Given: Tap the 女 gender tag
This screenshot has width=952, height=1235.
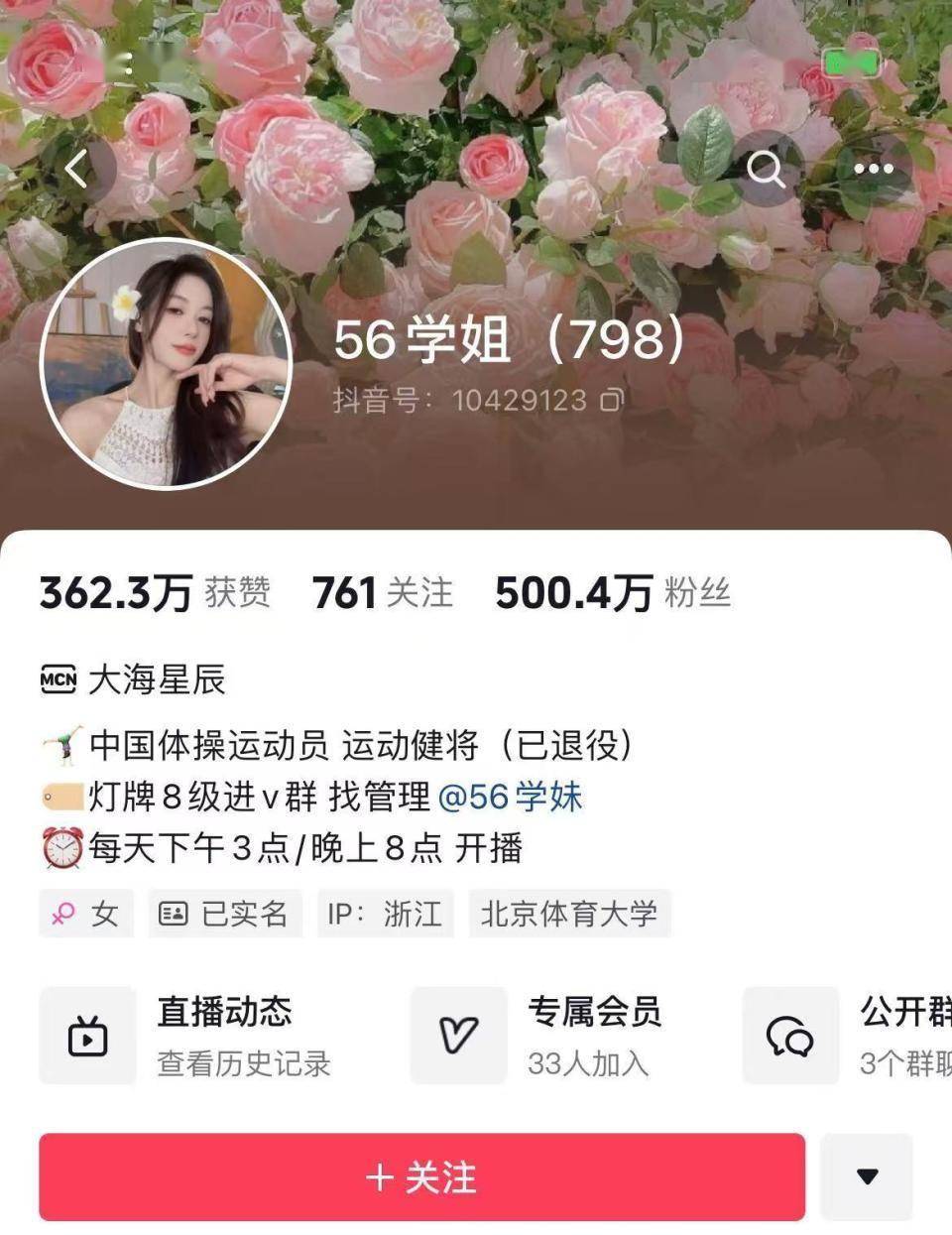Looking at the screenshot, I should click(86, 915).
